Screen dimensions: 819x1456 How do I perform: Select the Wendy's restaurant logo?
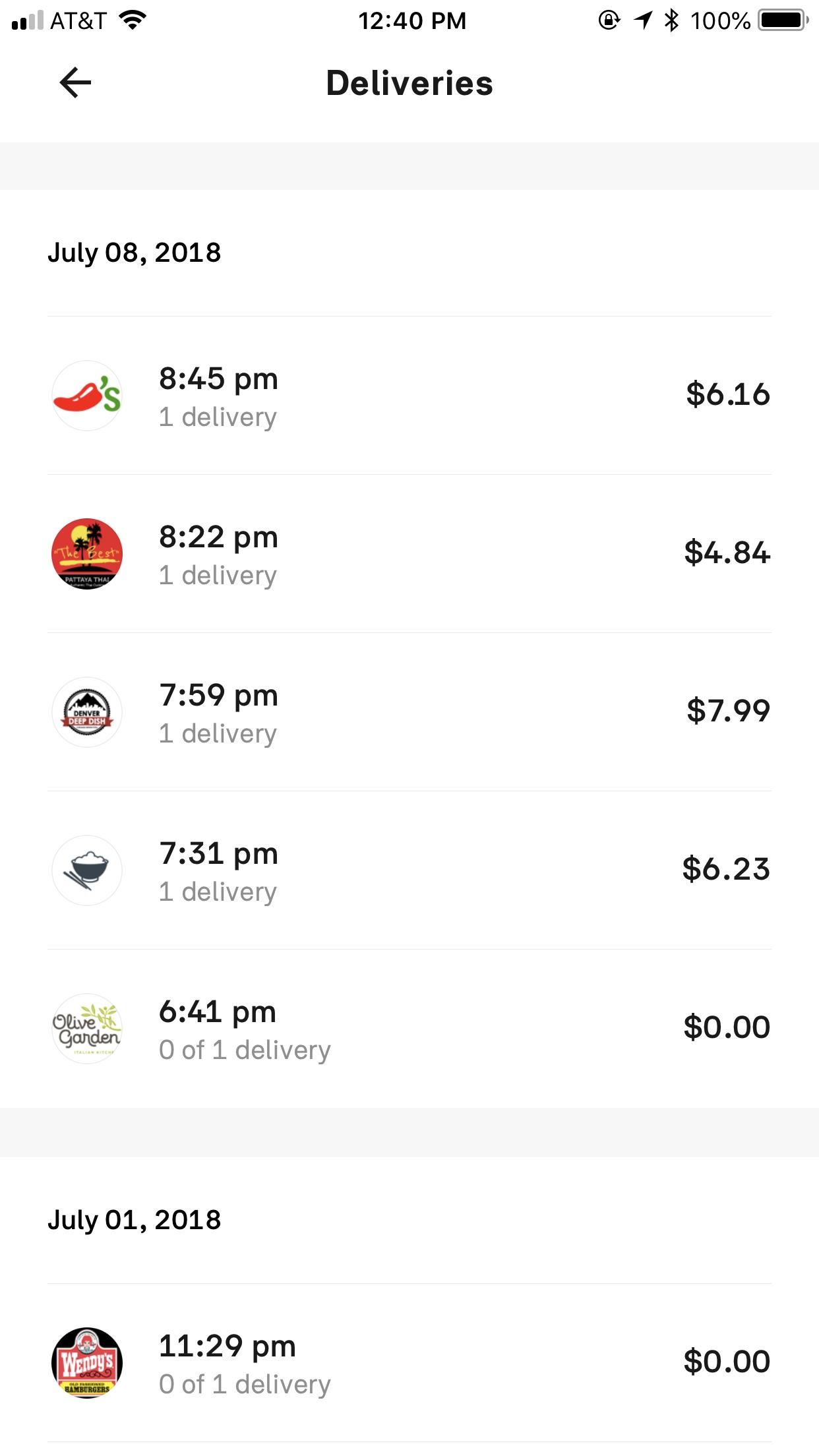click(x=86, y=1364)
